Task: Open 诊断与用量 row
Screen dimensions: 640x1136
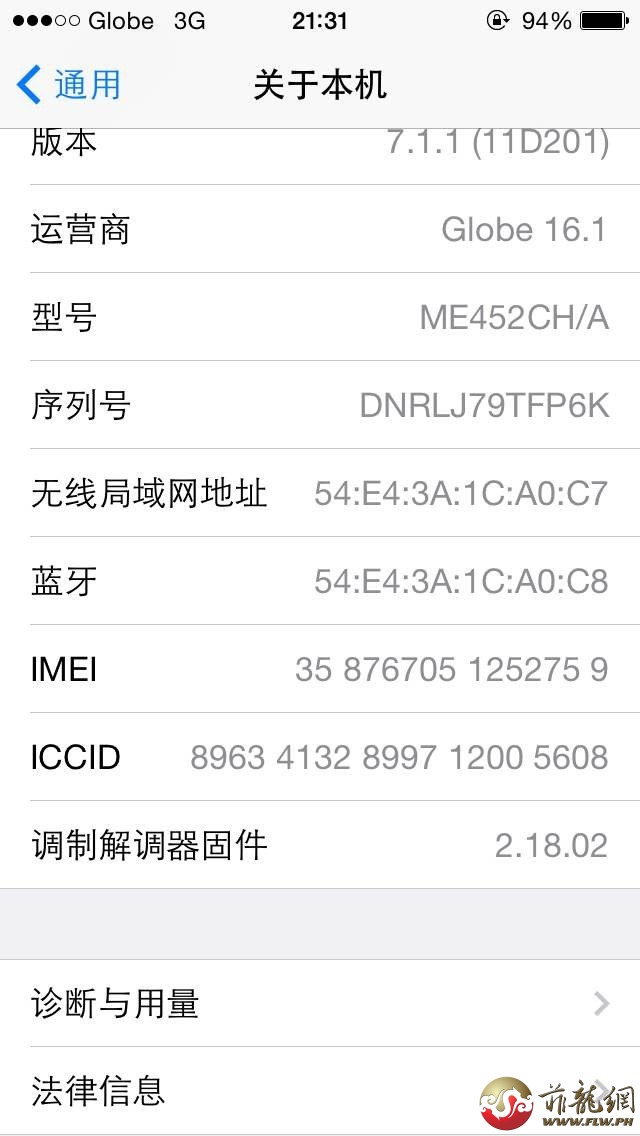Action: (320, 1003)
